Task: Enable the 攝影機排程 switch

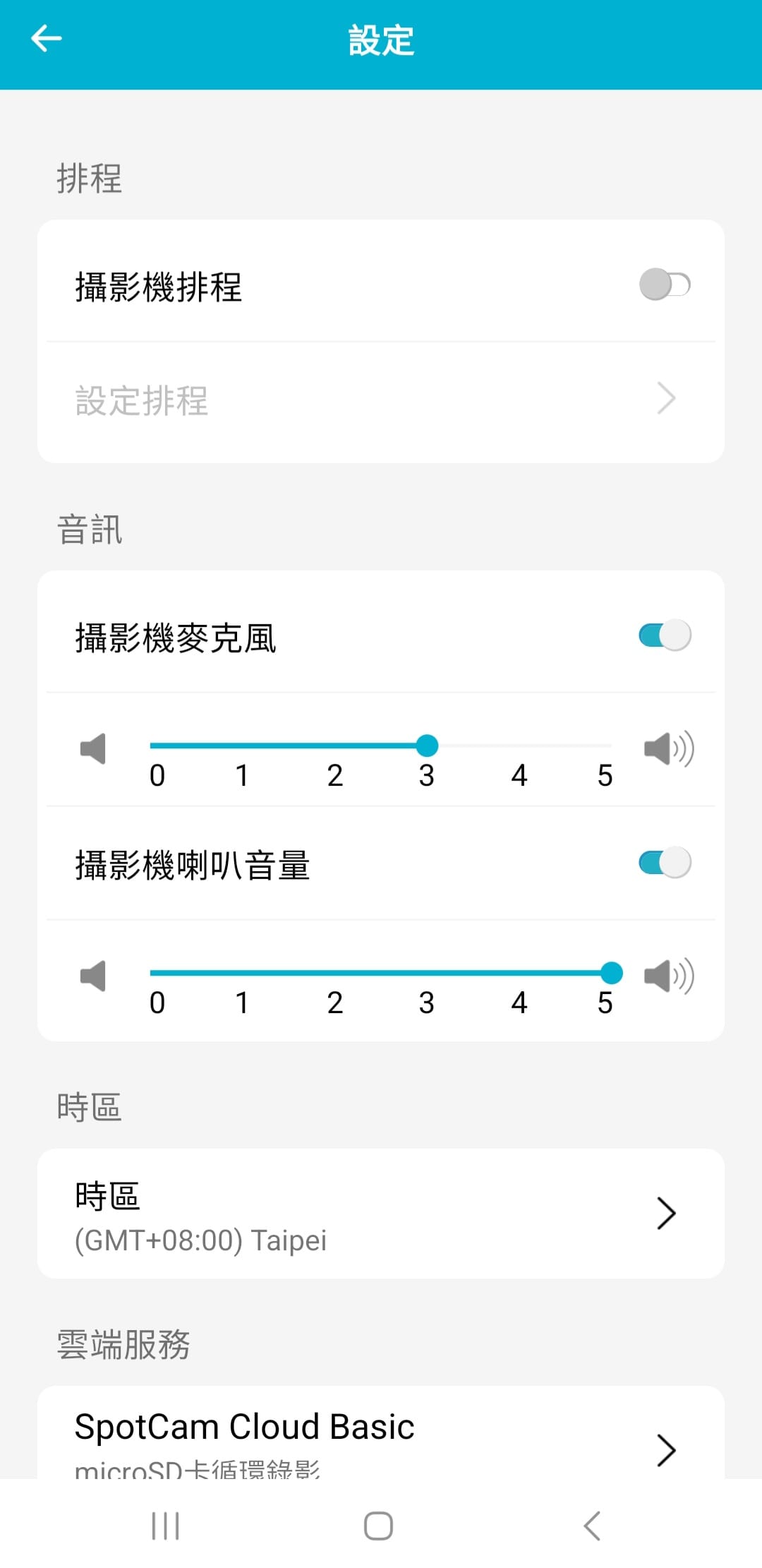Action: point(664,285)
